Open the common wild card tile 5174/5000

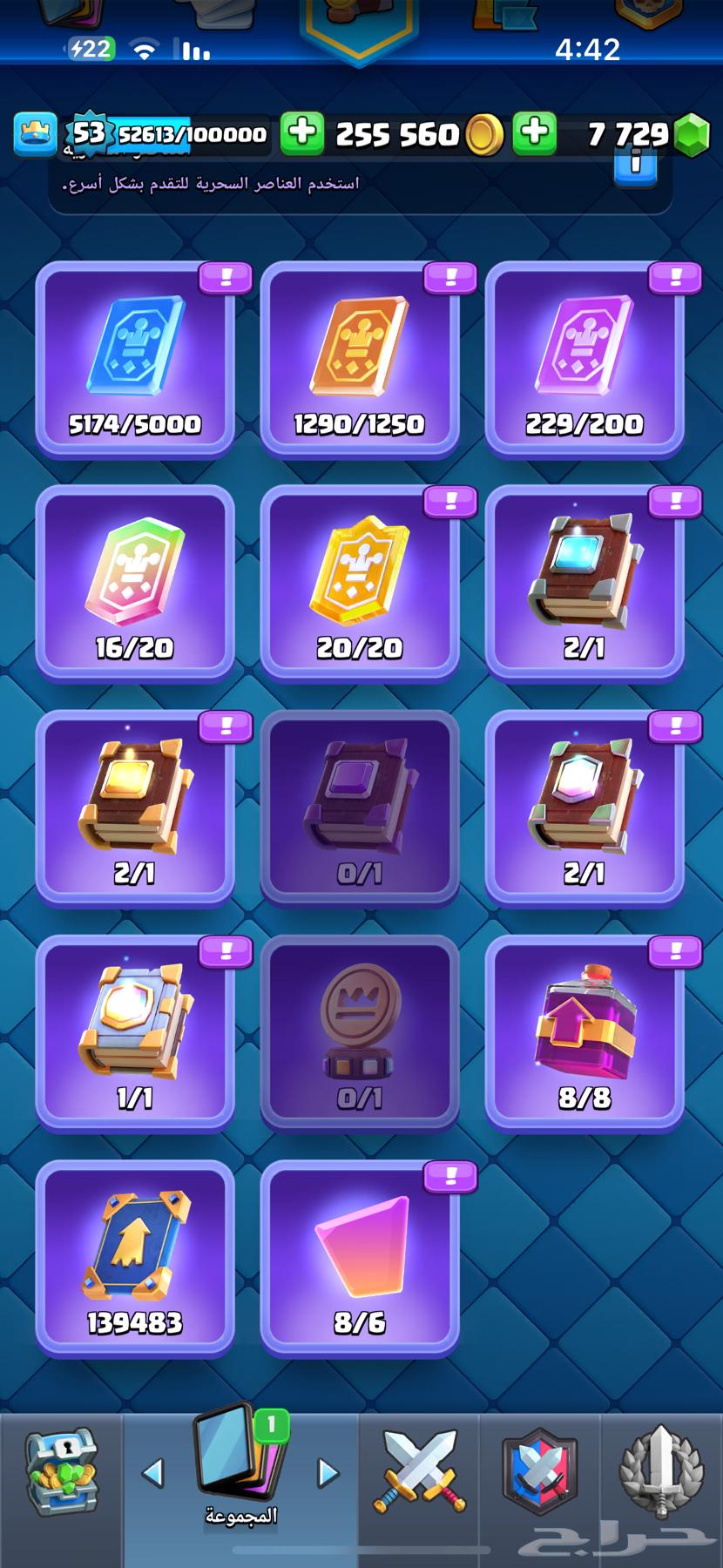135,359
